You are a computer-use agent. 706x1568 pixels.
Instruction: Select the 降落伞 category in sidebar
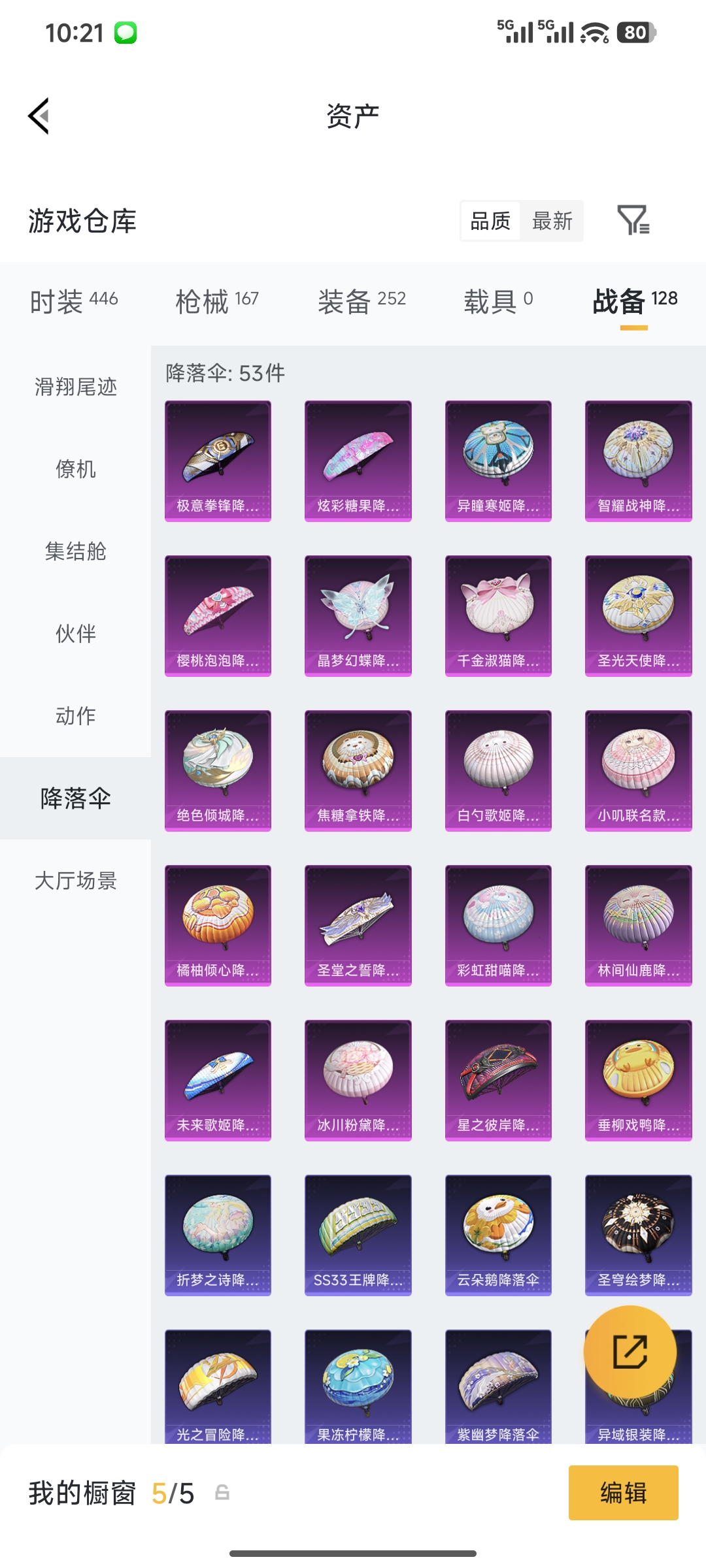[74, 798]
